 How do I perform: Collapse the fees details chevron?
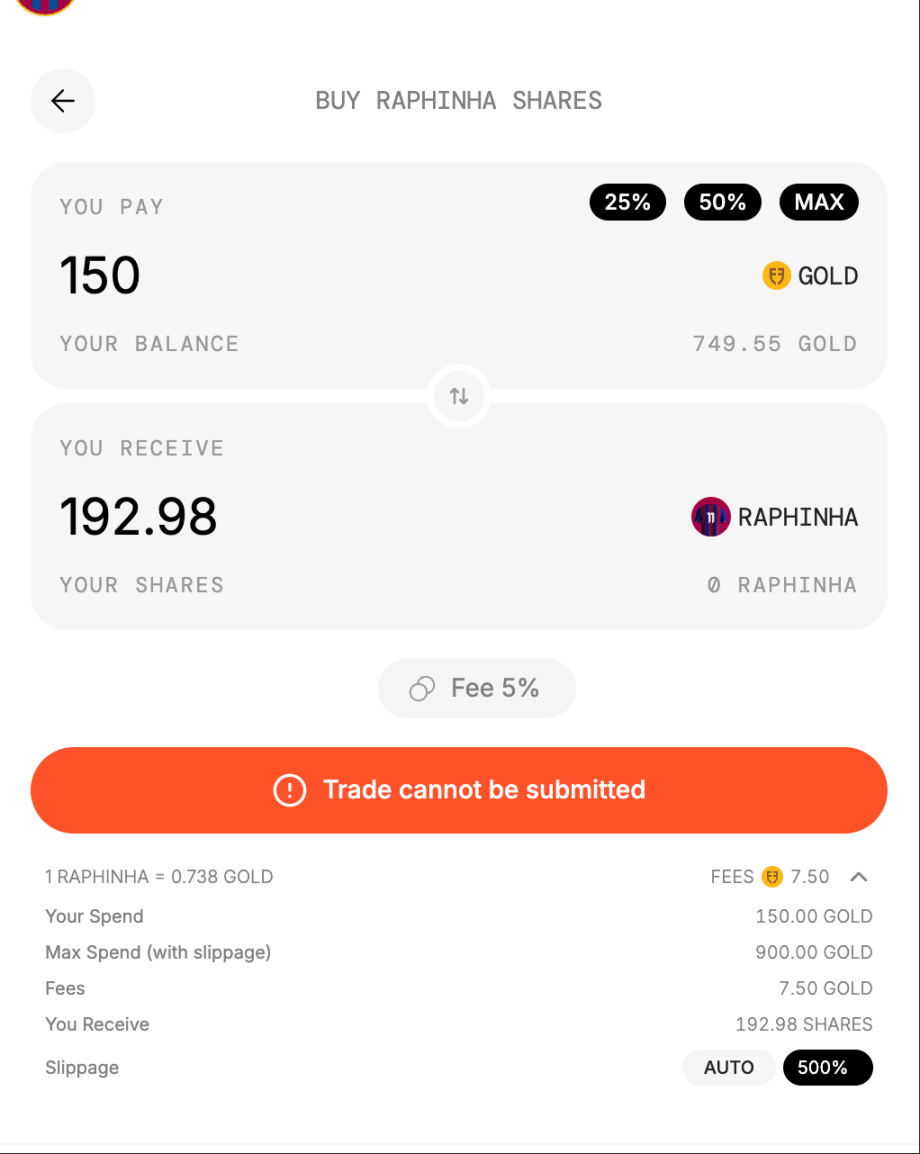click(x=858, y=877)
